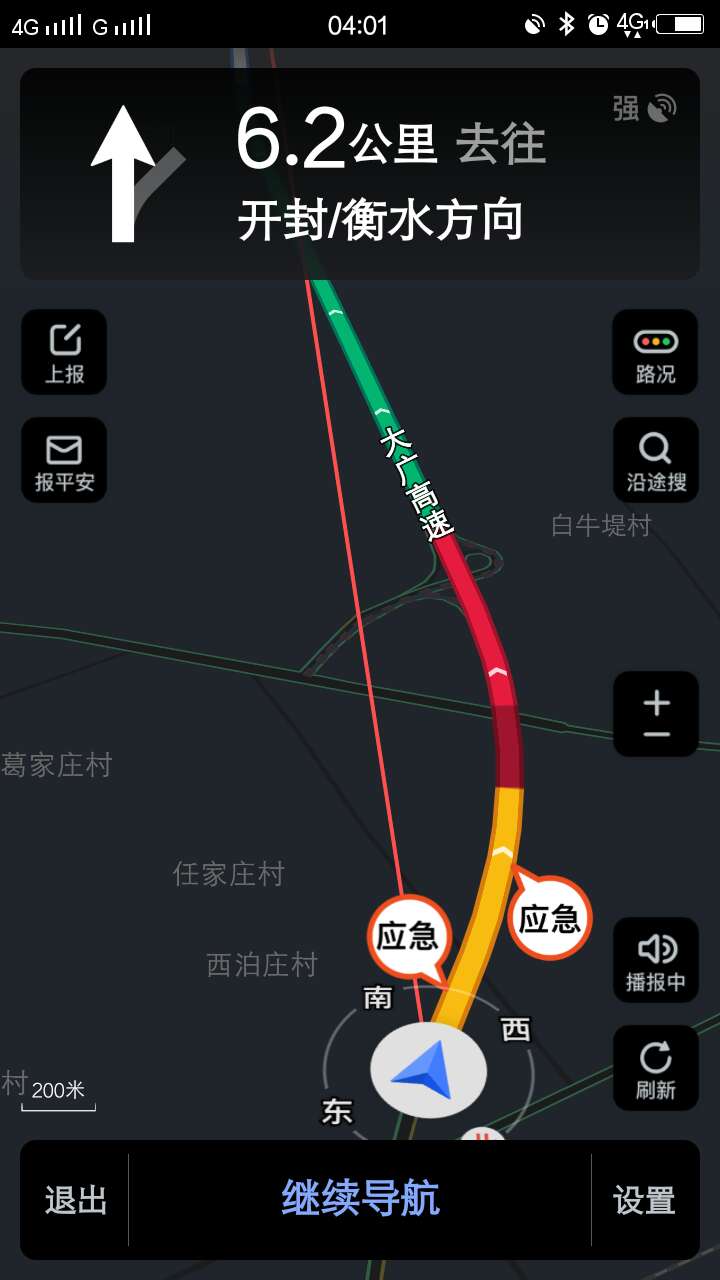Refresh the route with 刷新
Screen dimensions: 720x1280
pos(655,1068)
